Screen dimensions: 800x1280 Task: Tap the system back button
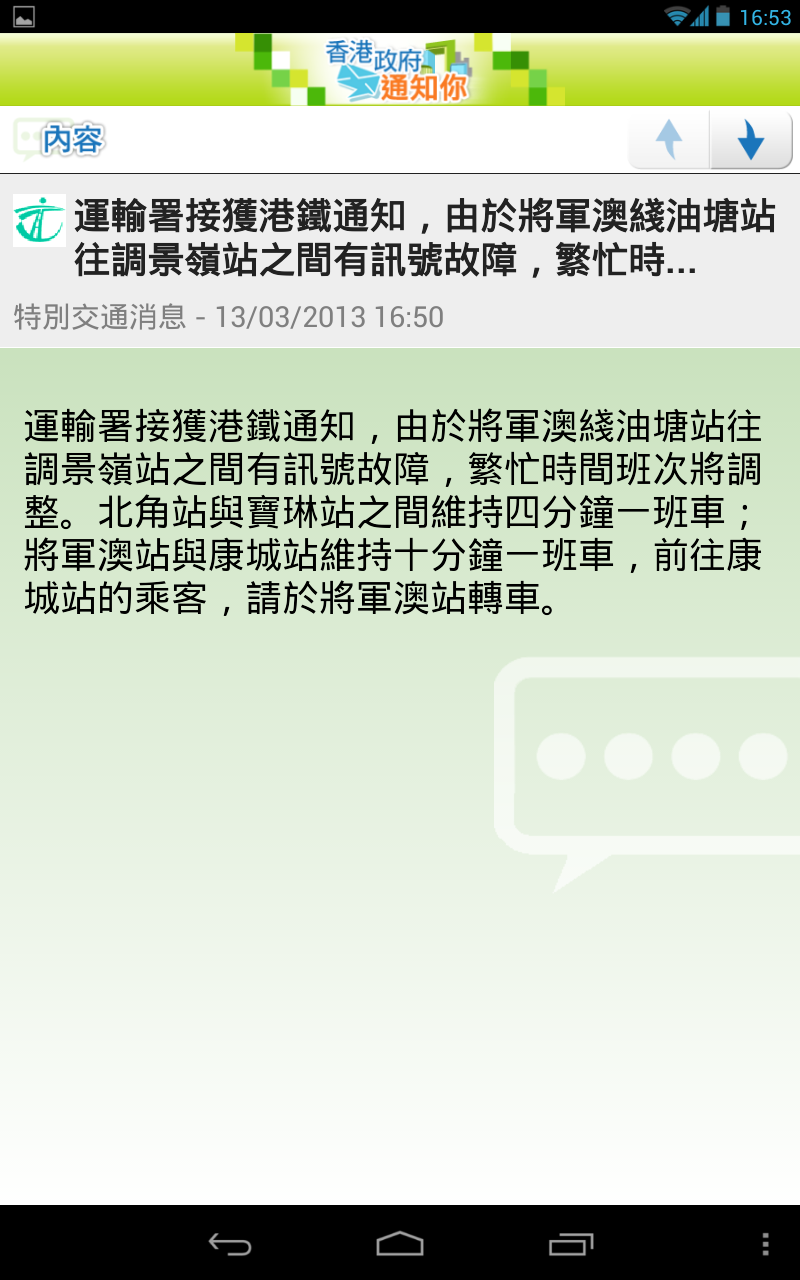click(229, 1244)
